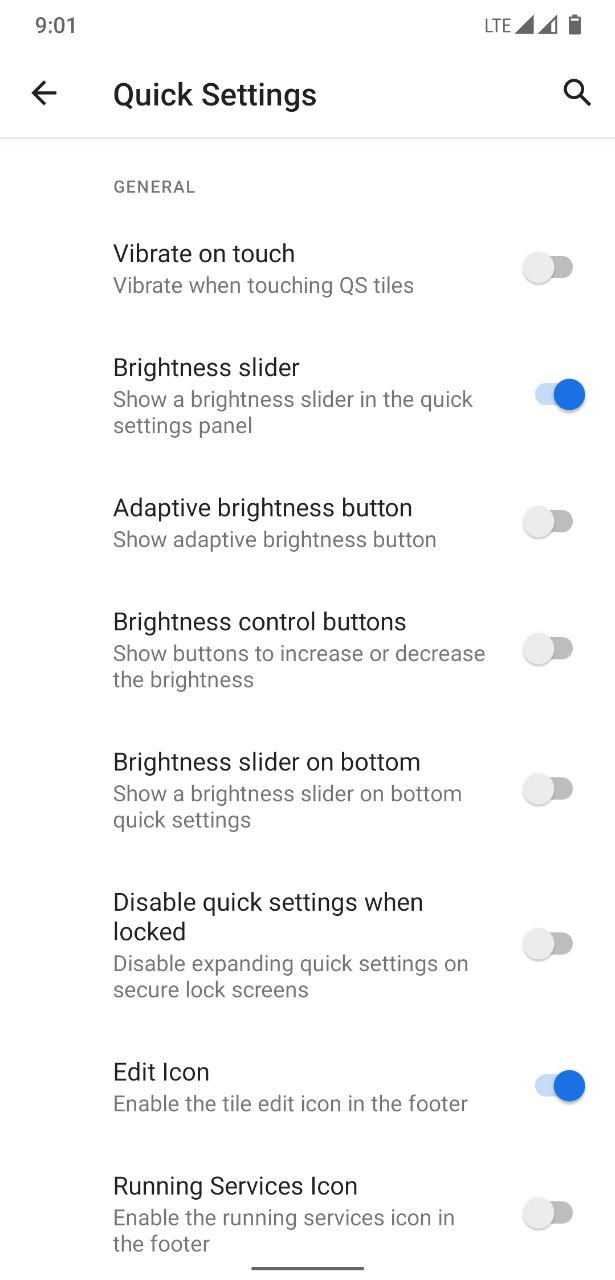Go back using the arrow icon
Screen dimensions: 615x1280
[44, 93]
